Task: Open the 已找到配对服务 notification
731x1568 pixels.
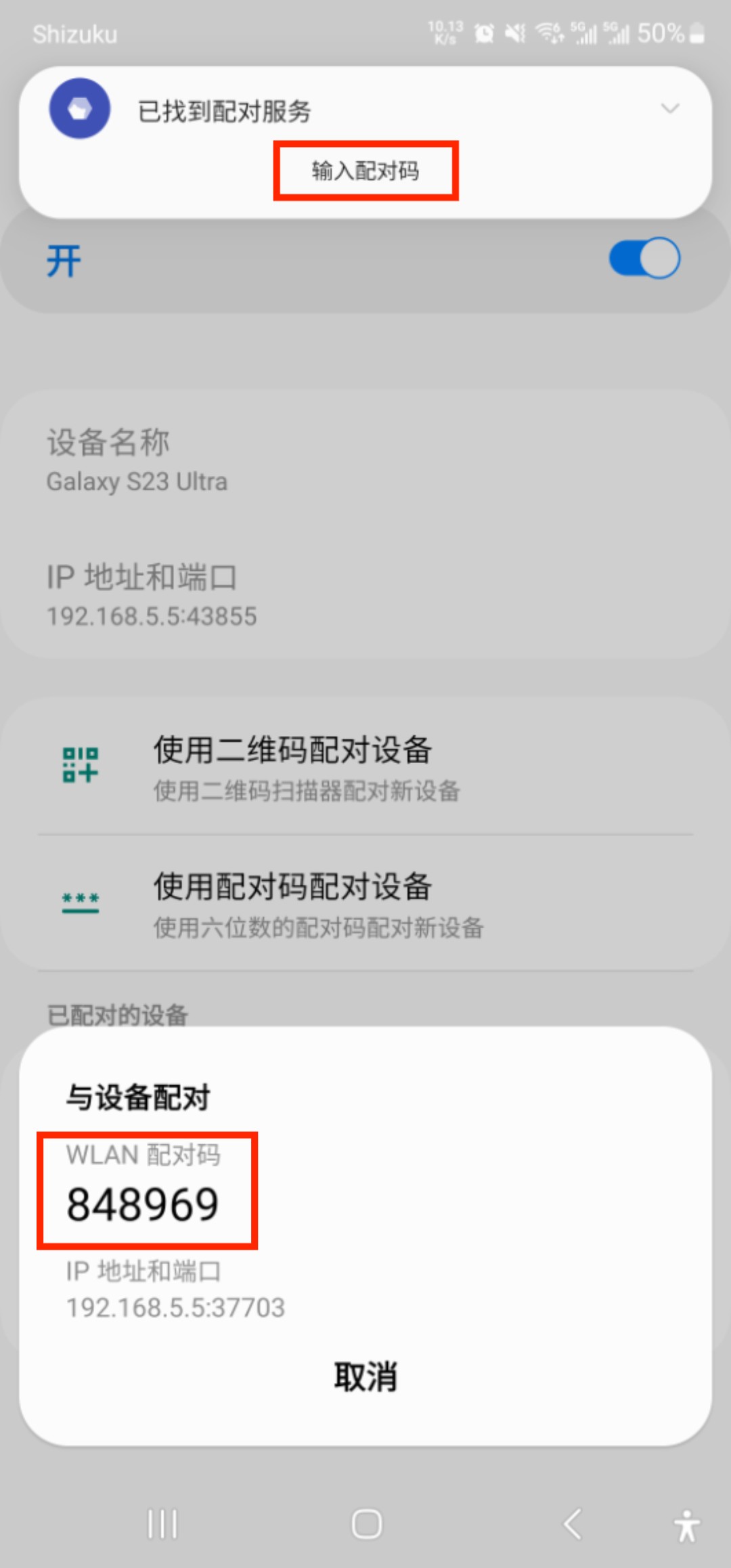Action: [x=224, y=112]
